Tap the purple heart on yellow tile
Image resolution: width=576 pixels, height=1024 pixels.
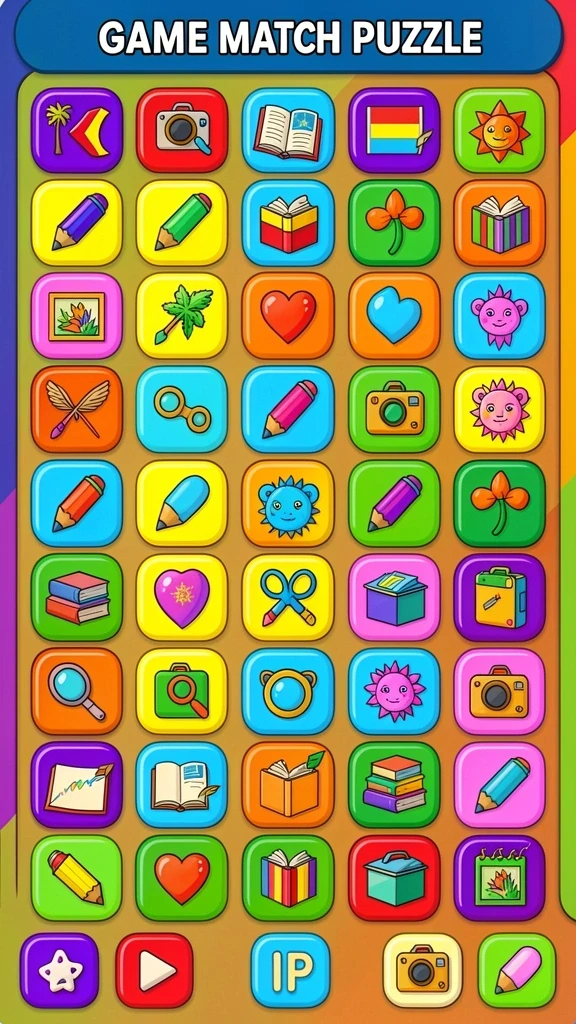point(182,597)
